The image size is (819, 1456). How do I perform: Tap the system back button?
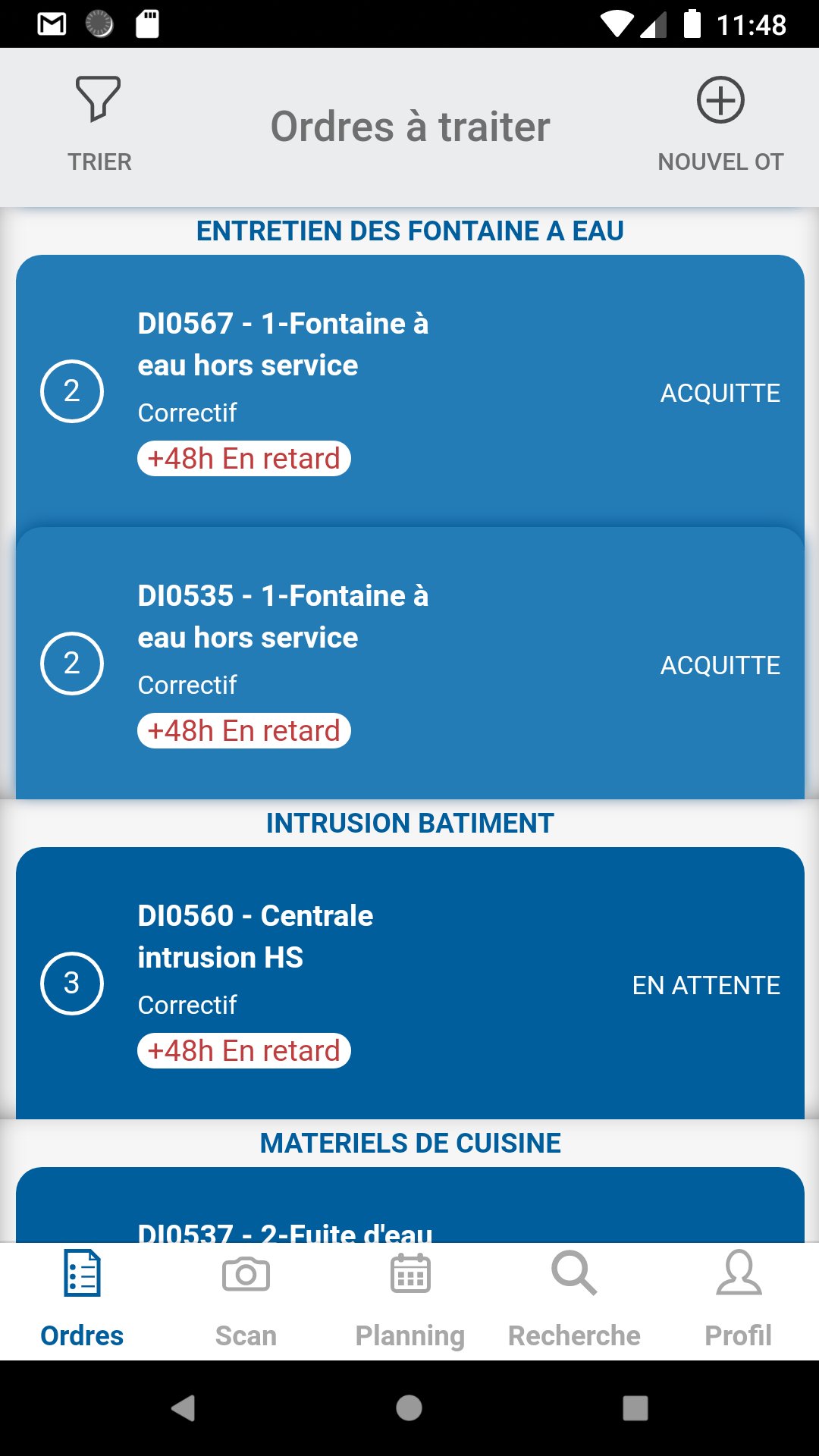(x=183, y=1408)
